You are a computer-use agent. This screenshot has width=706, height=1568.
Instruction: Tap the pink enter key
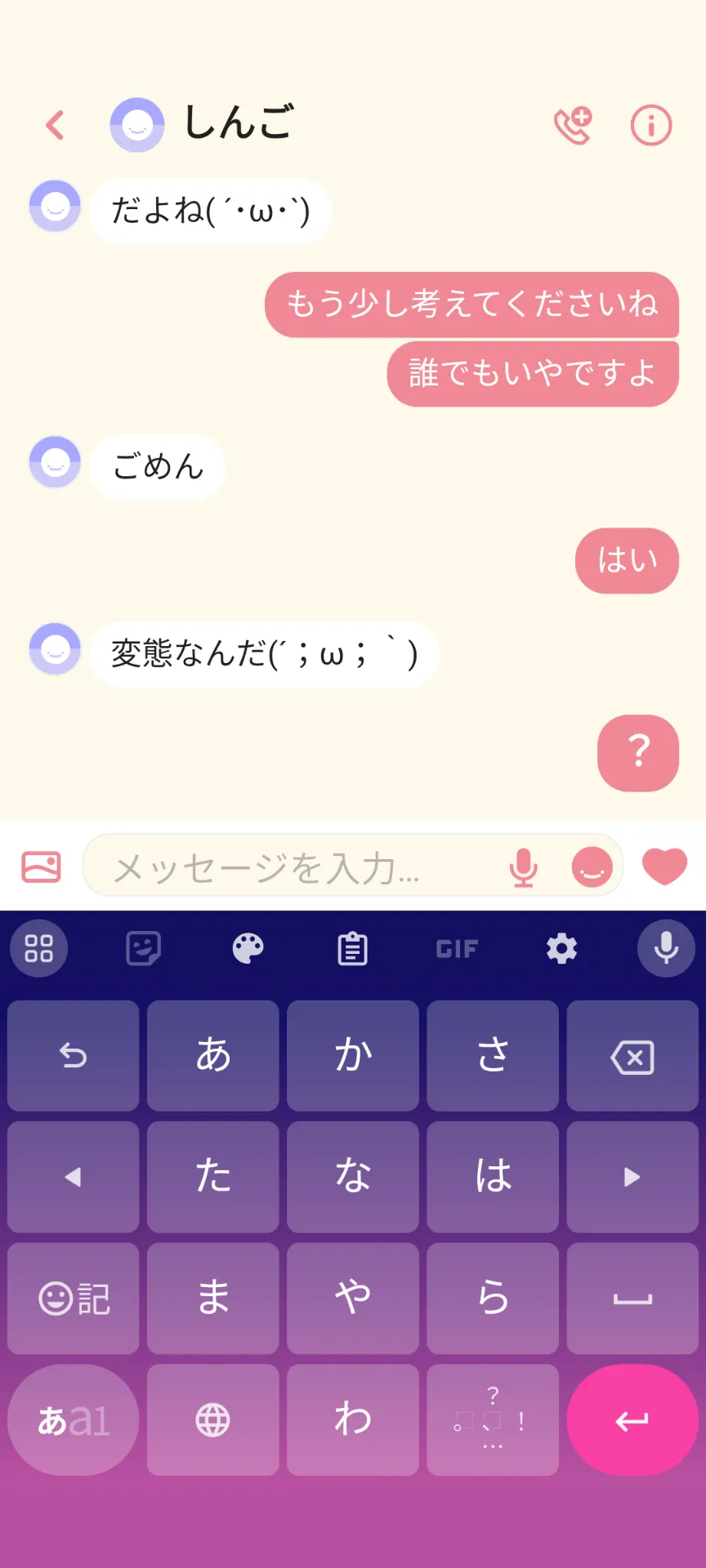(x=632, y=1420)
